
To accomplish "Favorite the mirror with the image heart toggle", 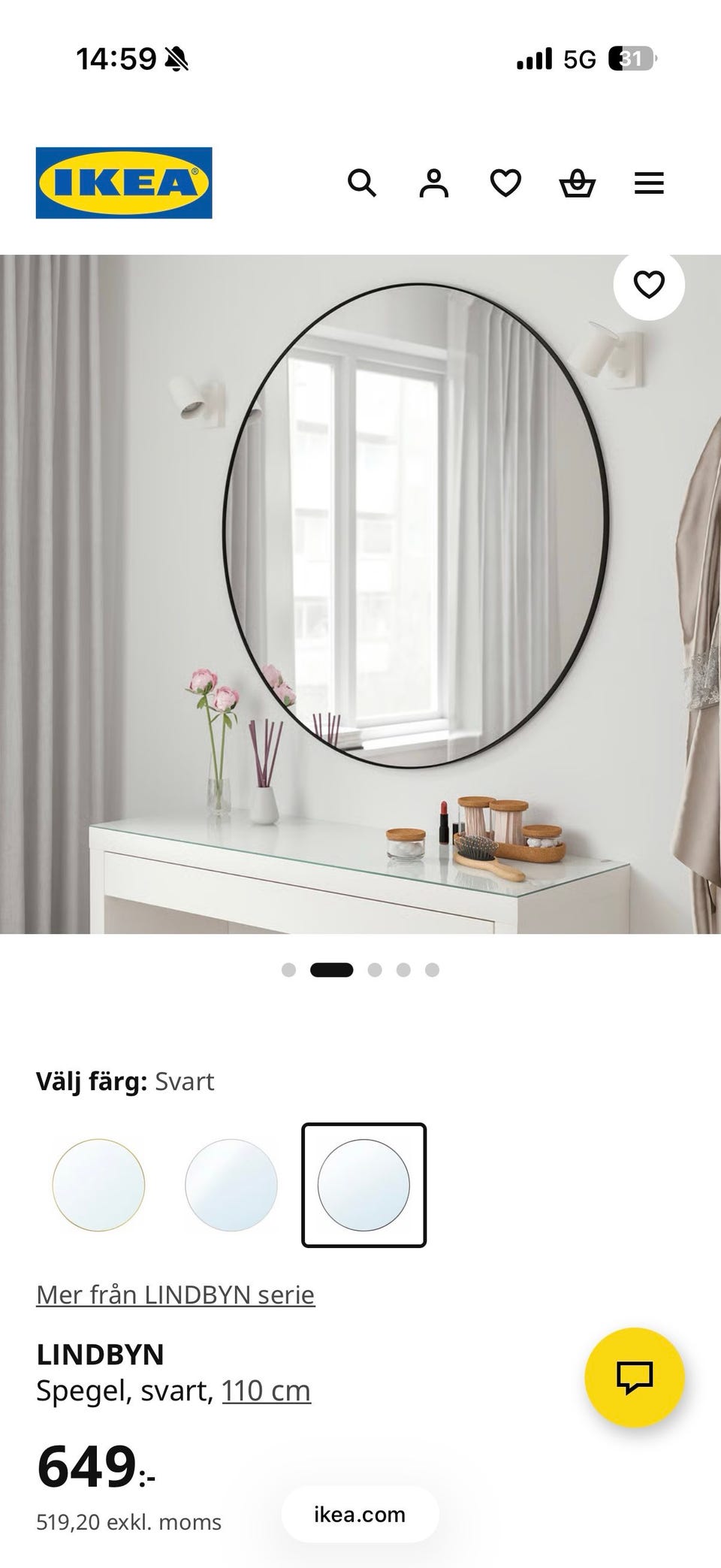I will tap(648, 284).
